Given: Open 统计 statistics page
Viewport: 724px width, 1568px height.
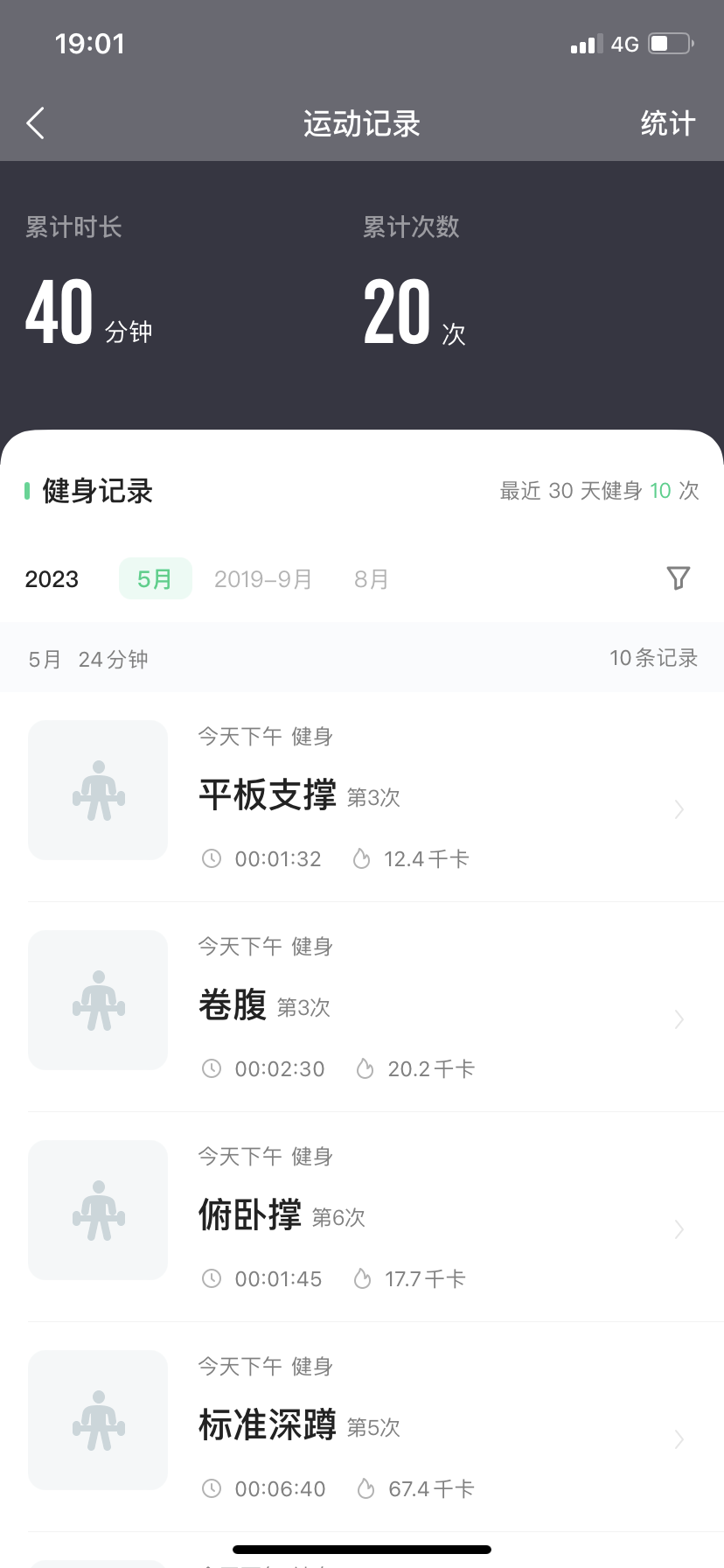Looking at the screenshot, I should tap(668, 123).
